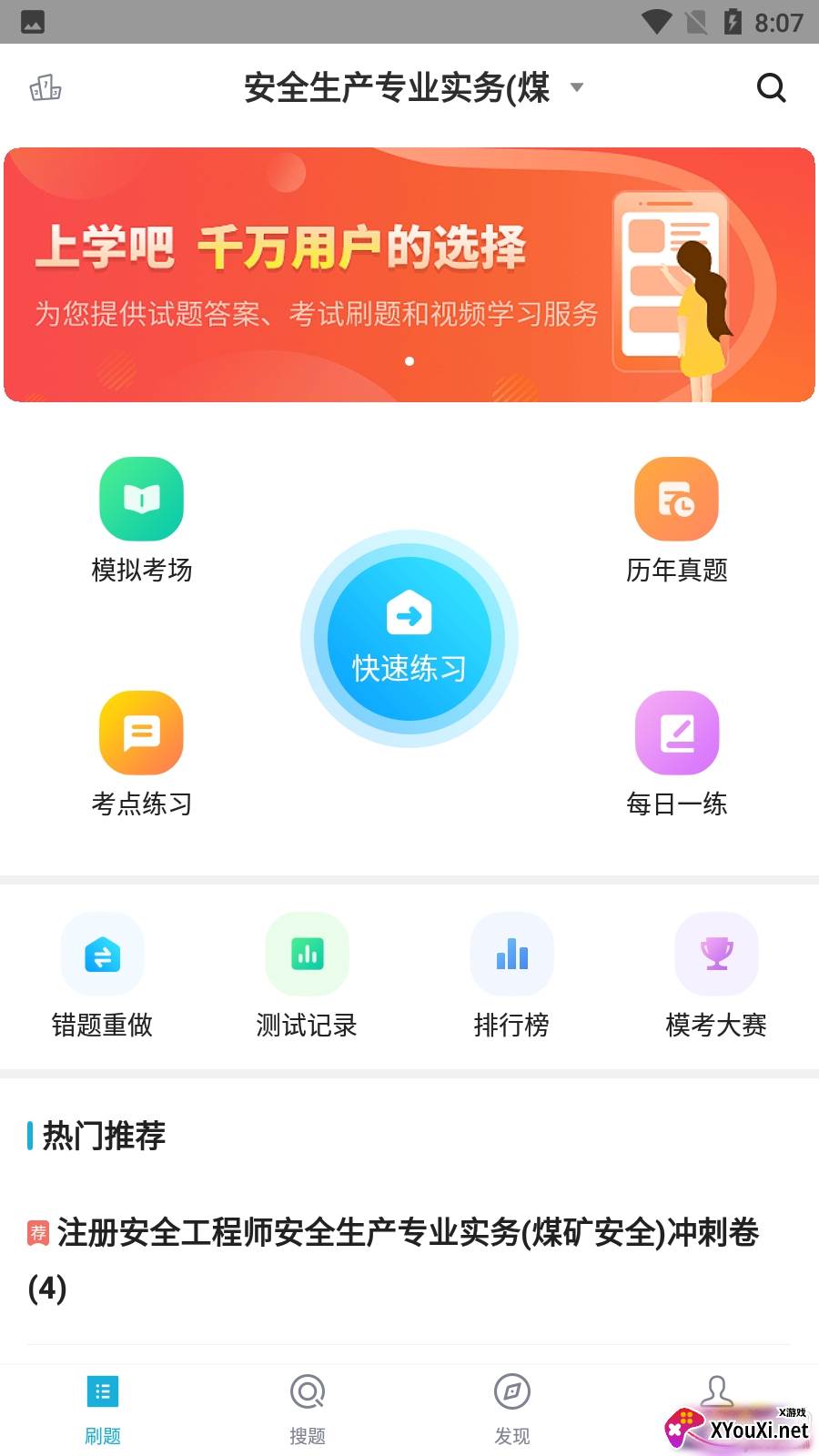The height and width of the screenshot is (1456, 819).
Task: Tap the promotional banner 上学吧
Action: (409, 273)
